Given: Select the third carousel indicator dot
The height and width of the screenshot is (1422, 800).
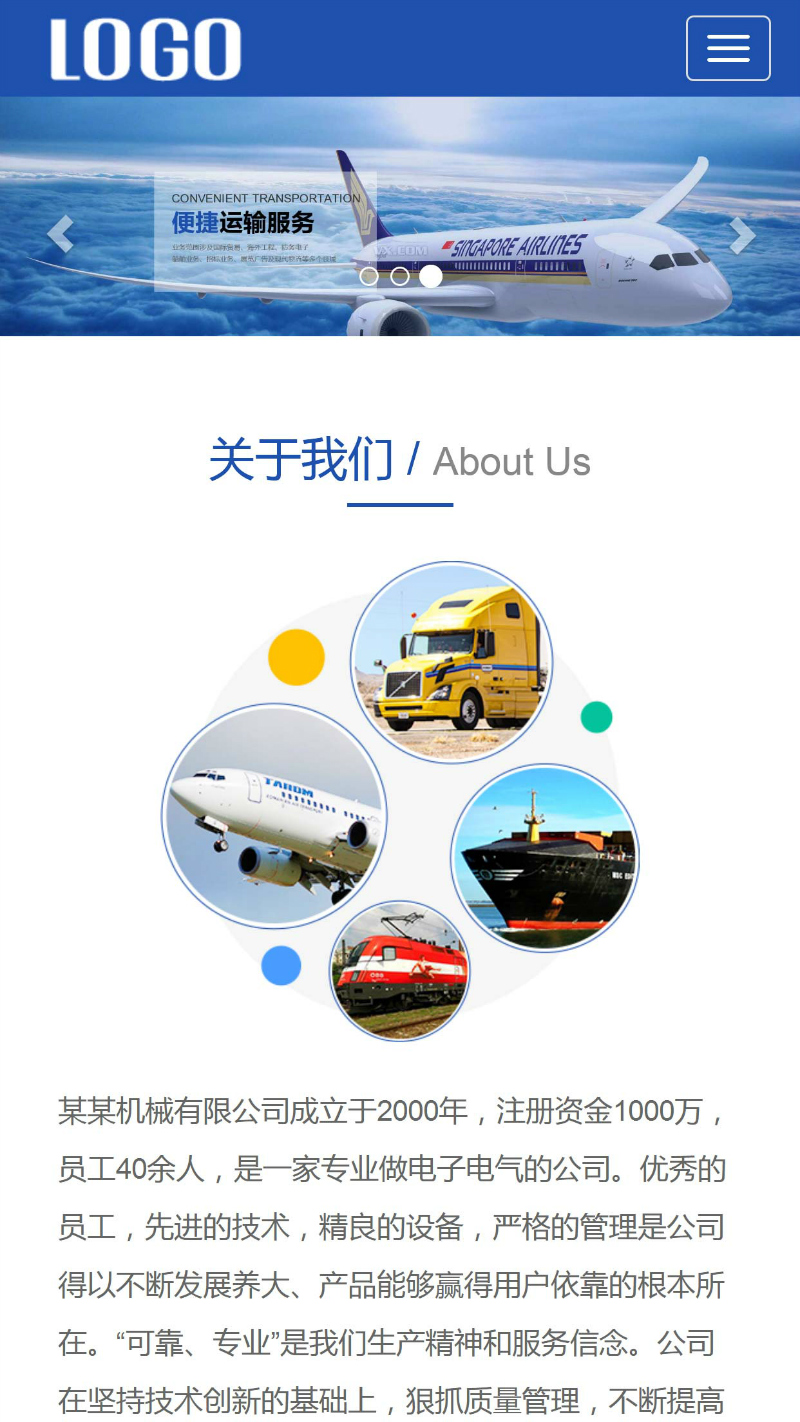Looking at the screenshot, I should 431,276.
